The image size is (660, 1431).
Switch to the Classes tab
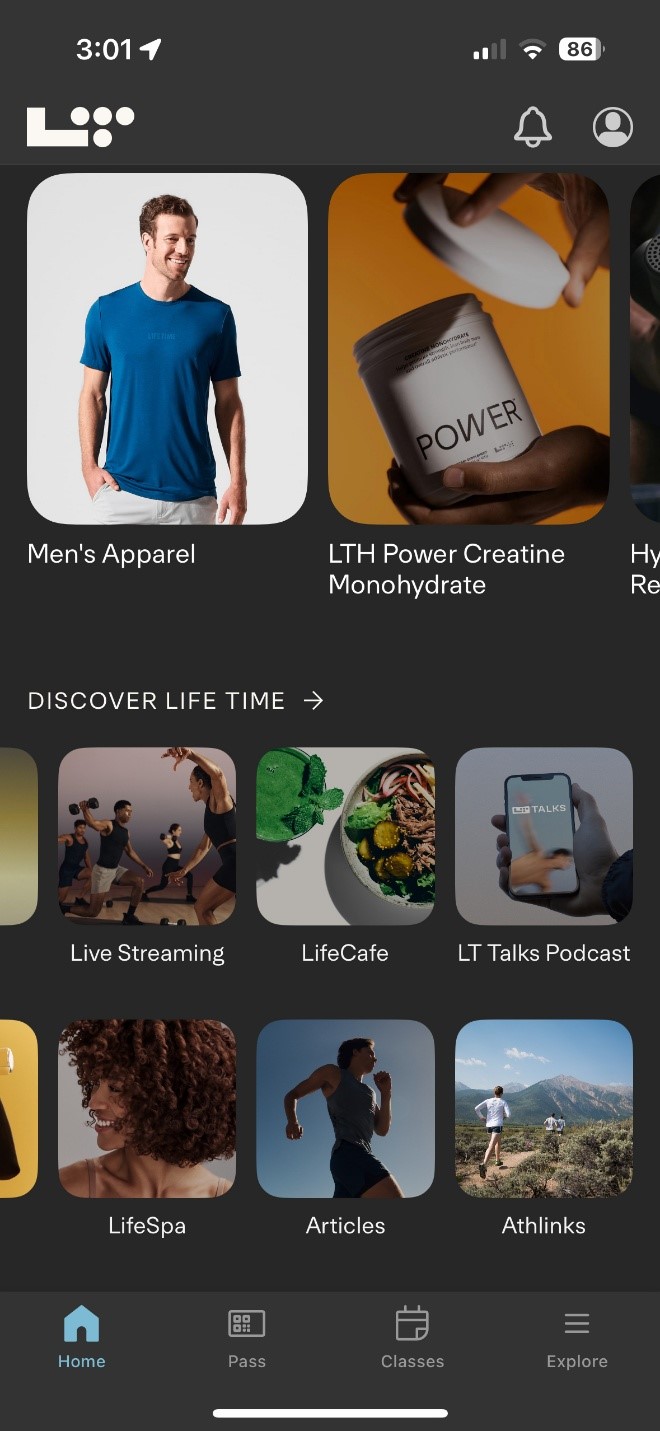(x=412, y=1338)
